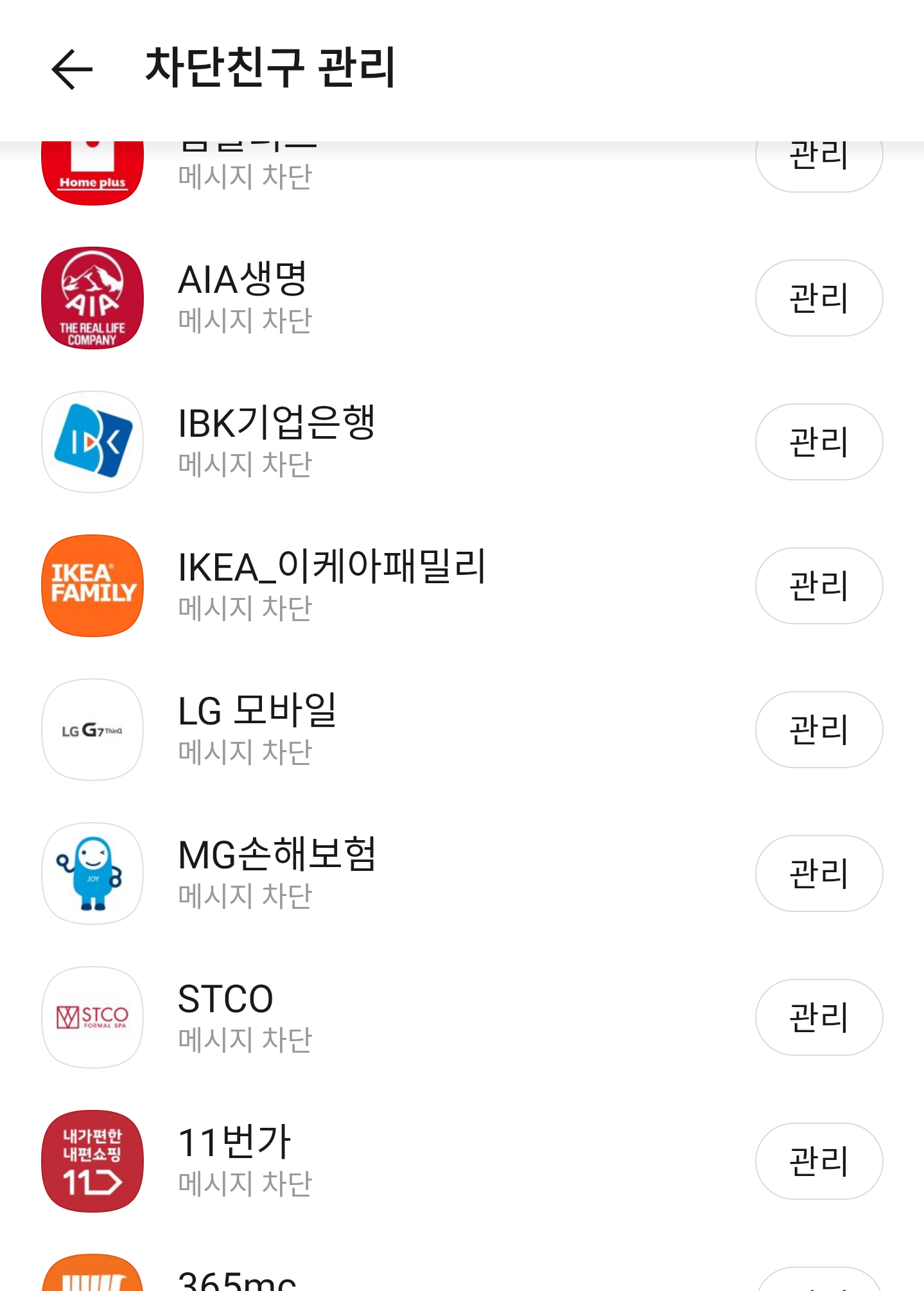This screenshot has height=1291, width=924.
Task: Open 관리 for 11번가
Action: (x=818, y=1161)
